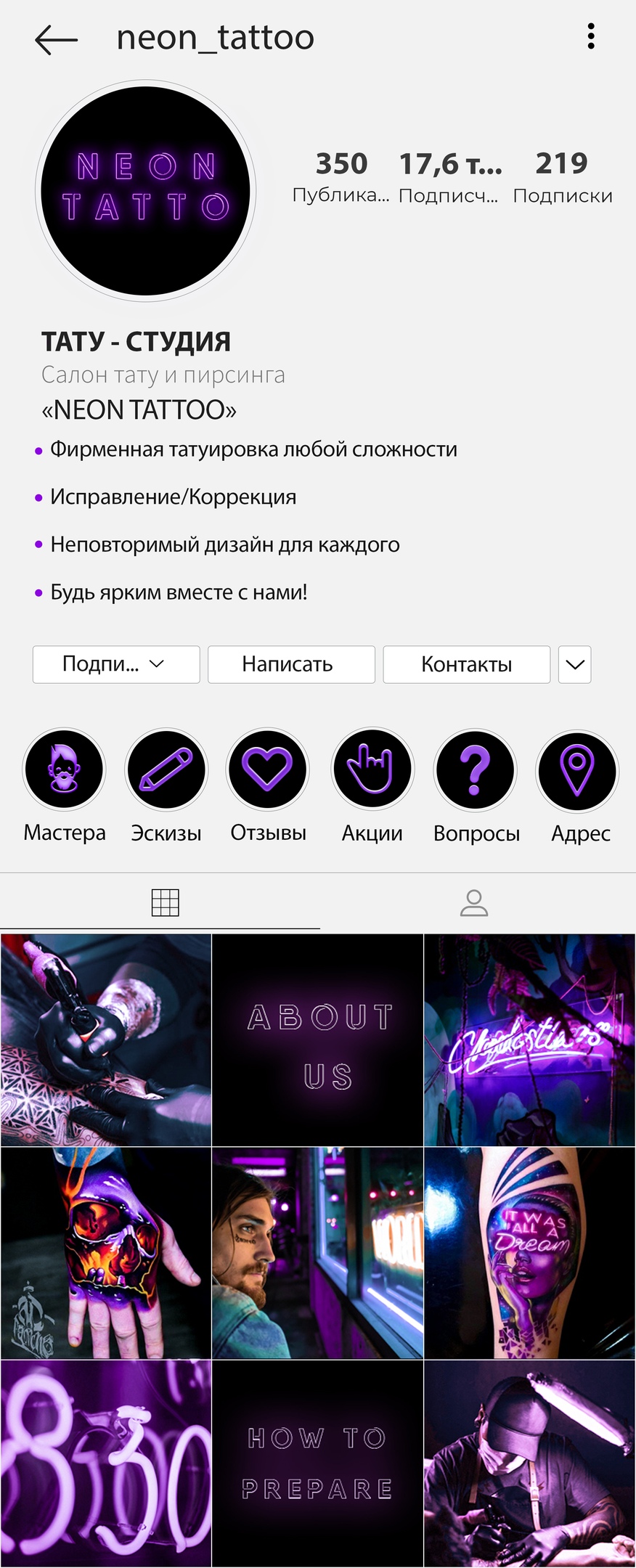The image size is (636, 1568).
Task: Open the Акции story highlight
Action: (x=372, y=769)
